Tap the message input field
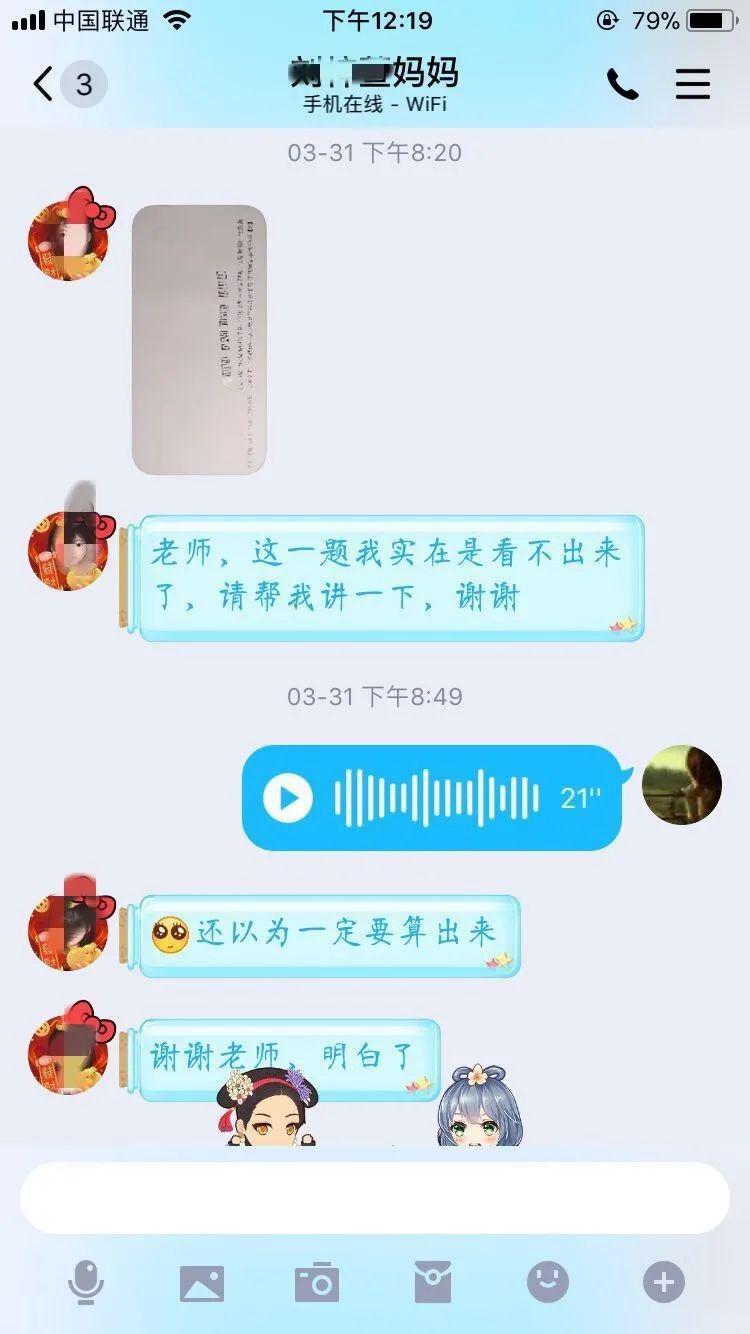 [375, 1198]
